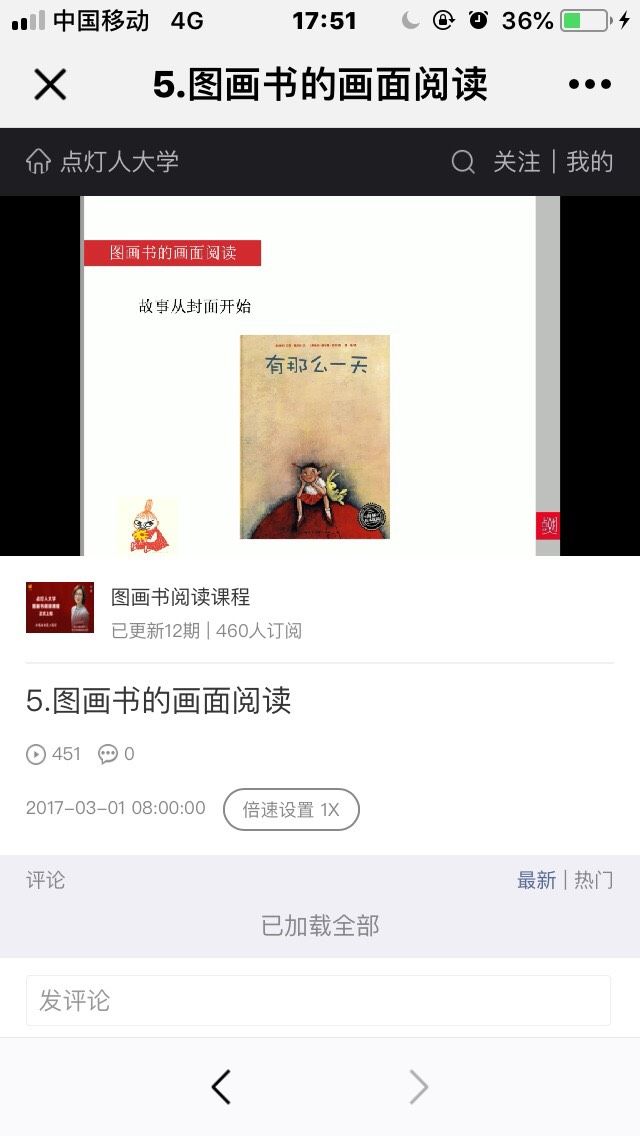The height and width of the screenshot is (1136, 640).
Task: Sort comments by 最新
Action: coord(536,880)
